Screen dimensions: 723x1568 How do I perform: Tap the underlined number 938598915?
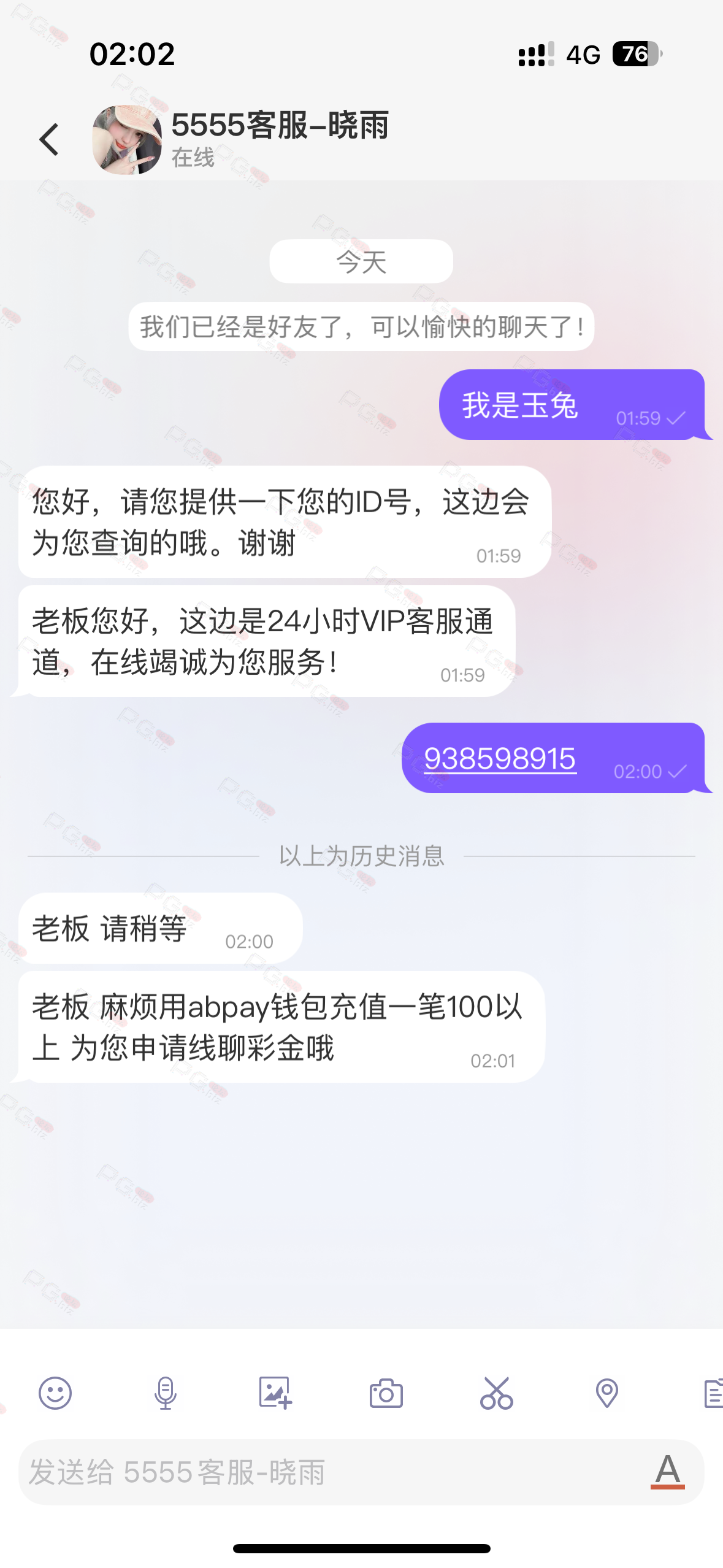(x=500, y=759)
